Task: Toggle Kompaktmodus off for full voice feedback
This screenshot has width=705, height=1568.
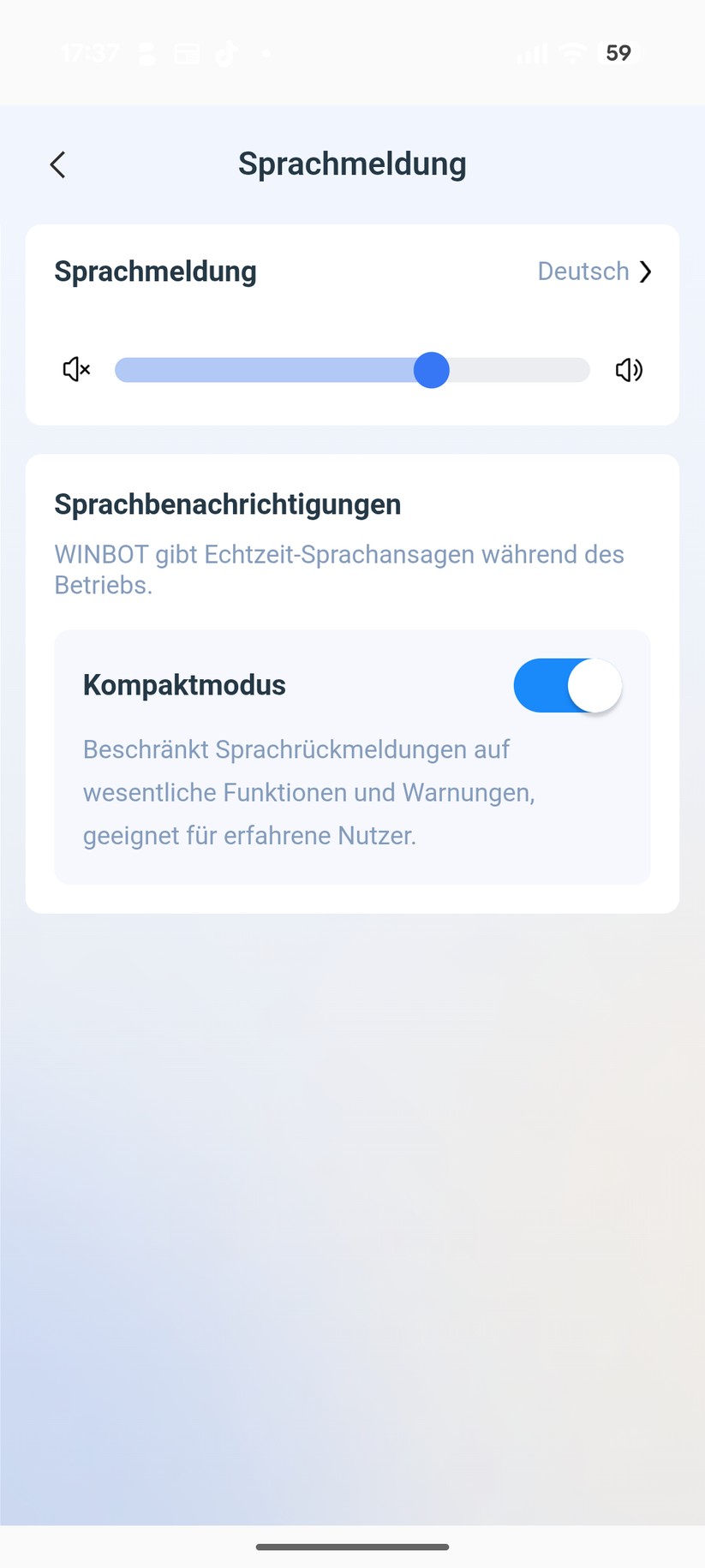Action: point(567,685)
